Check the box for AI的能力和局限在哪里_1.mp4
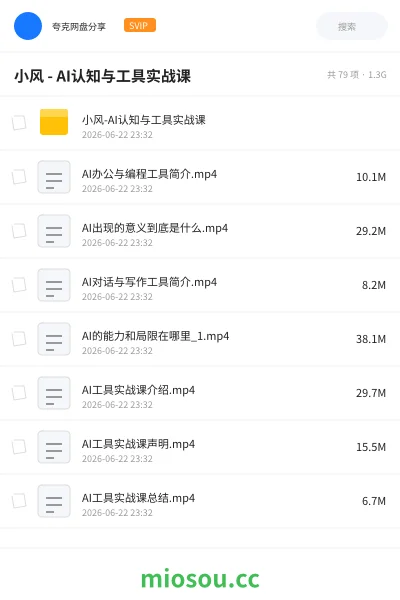 pos(19,339)
